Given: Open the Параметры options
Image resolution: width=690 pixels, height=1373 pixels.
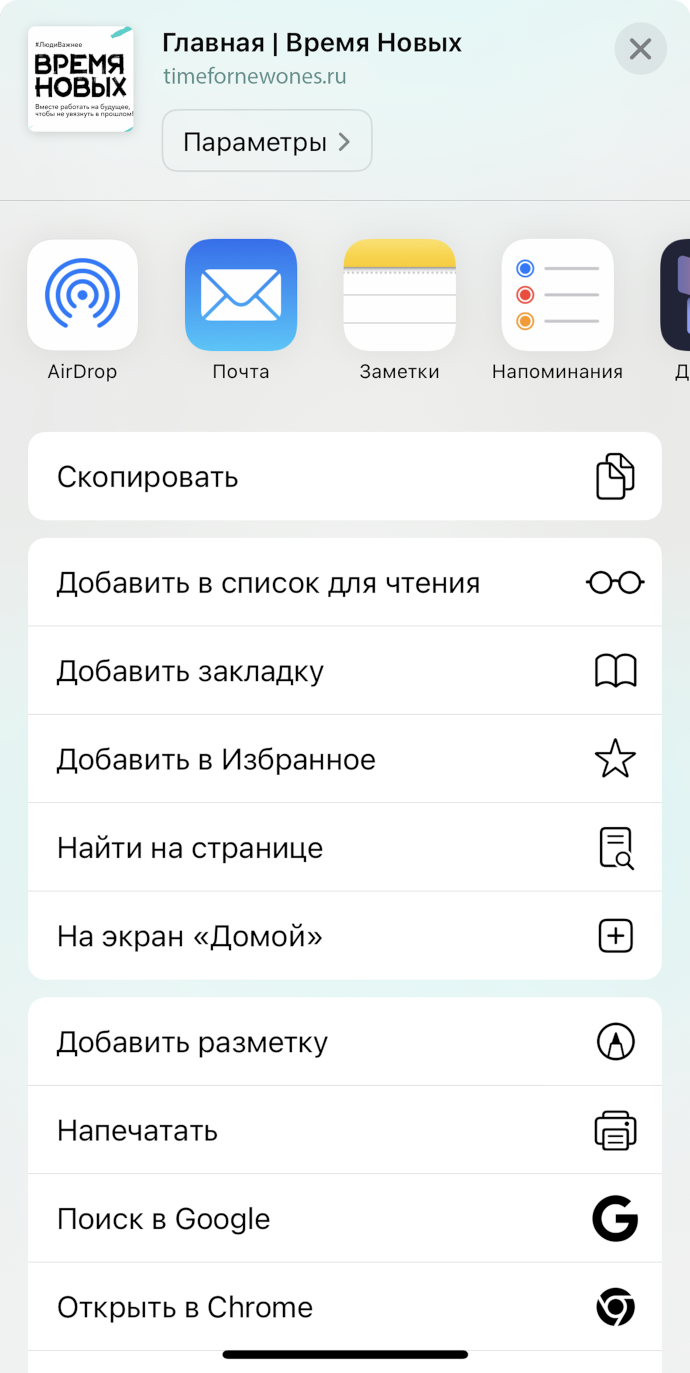Looking at the screenshot, I should click(267, 141).
